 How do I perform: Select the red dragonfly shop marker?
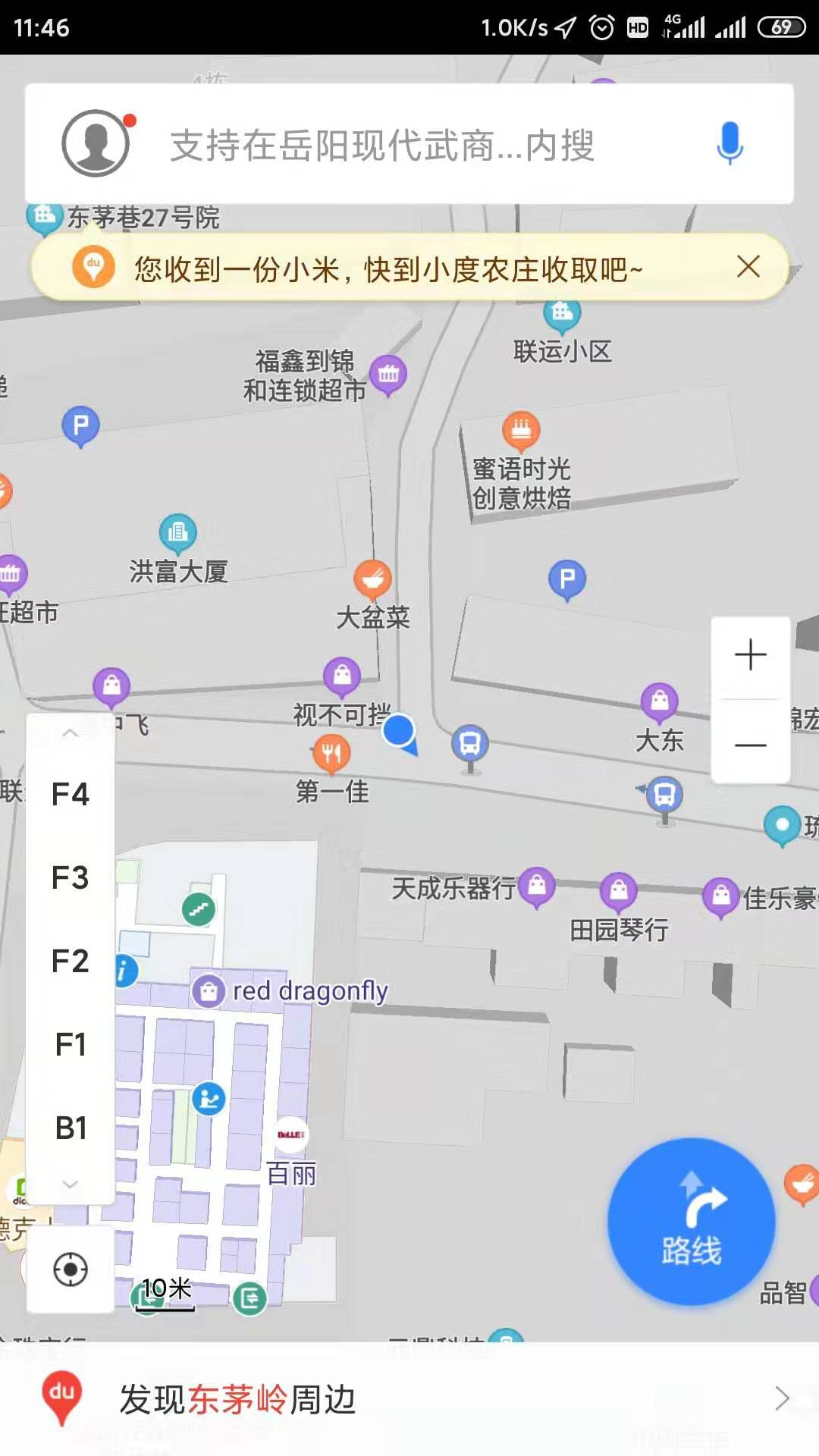(209, 990)
